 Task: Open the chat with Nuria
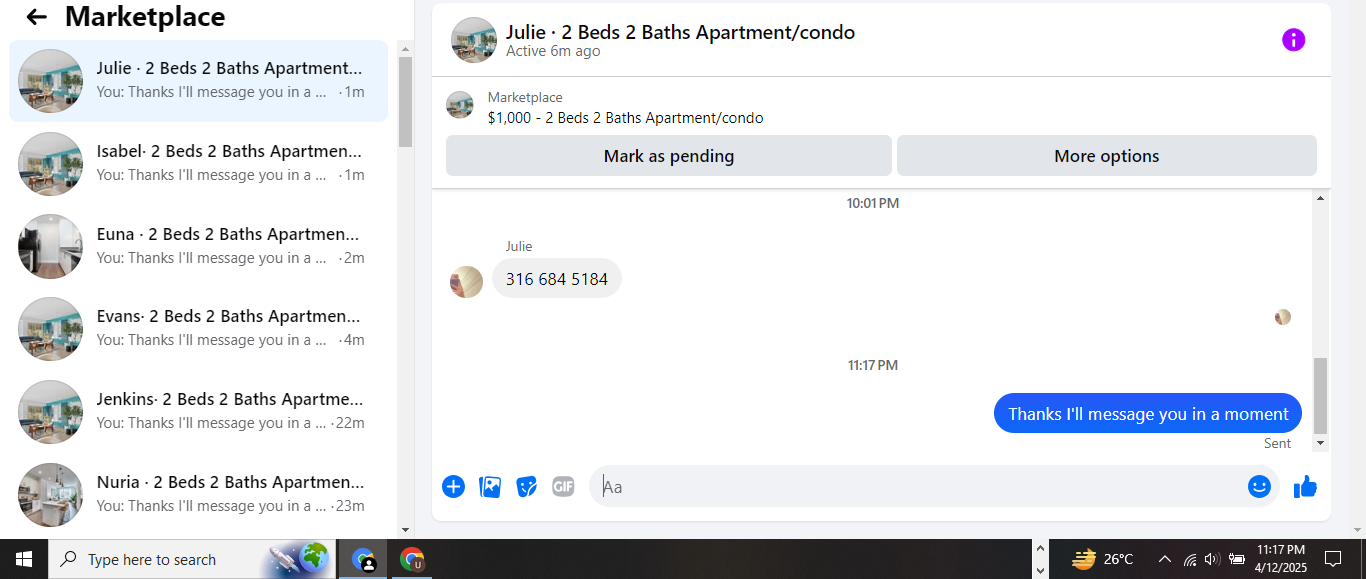(x=198, y=494)
